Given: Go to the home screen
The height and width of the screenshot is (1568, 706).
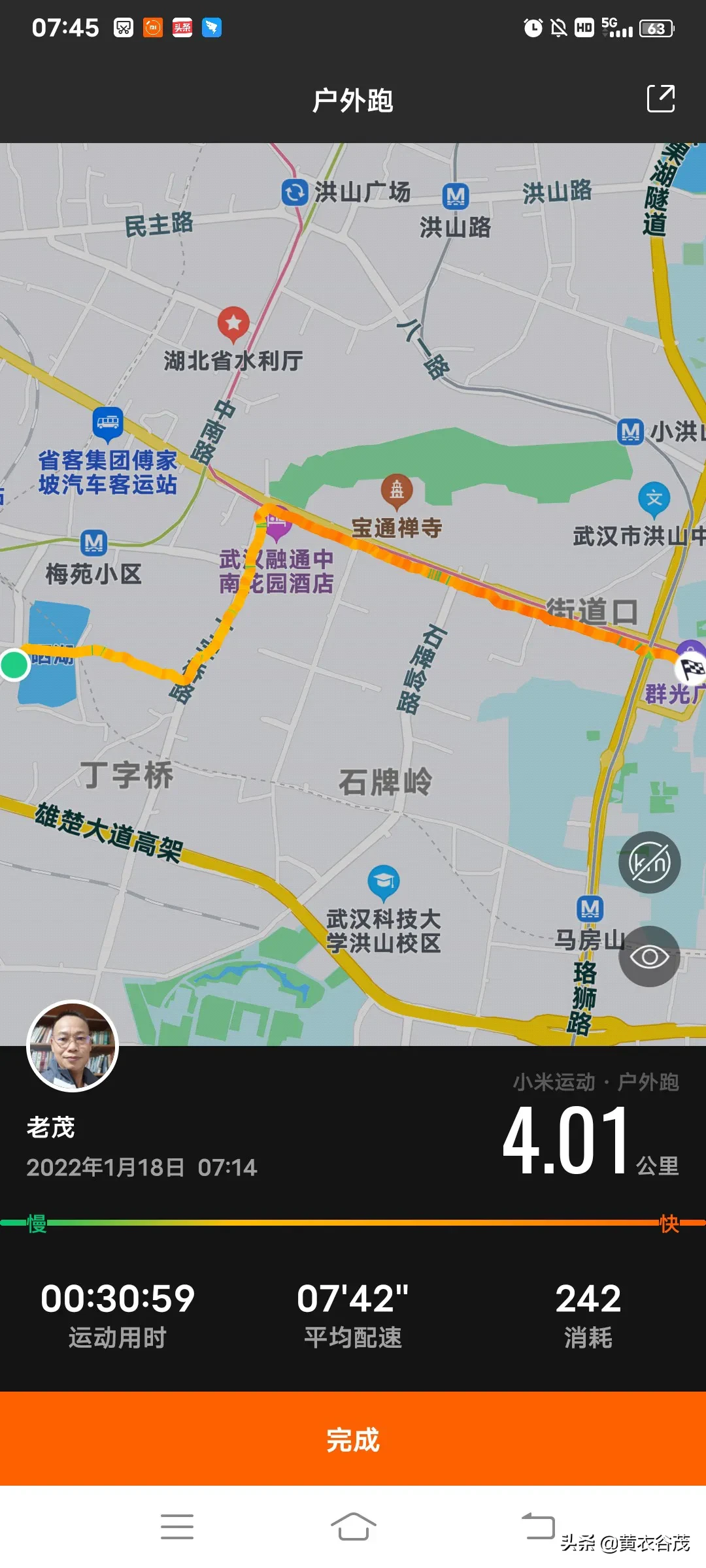Looking at the screenshot, I should tap(353, 1527).
